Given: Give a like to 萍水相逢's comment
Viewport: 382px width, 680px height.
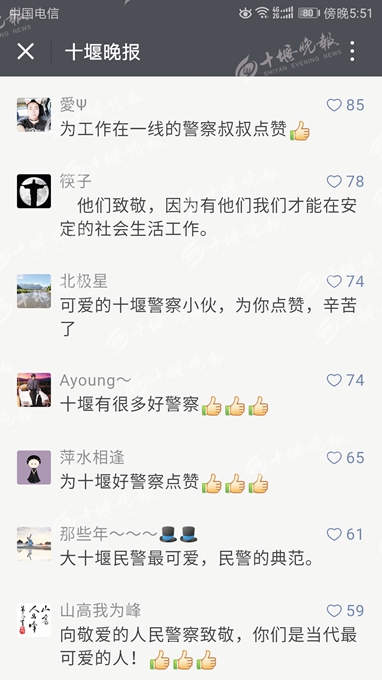Looking at the screenshot, I should pyautogui.click(x=334, y=458).
